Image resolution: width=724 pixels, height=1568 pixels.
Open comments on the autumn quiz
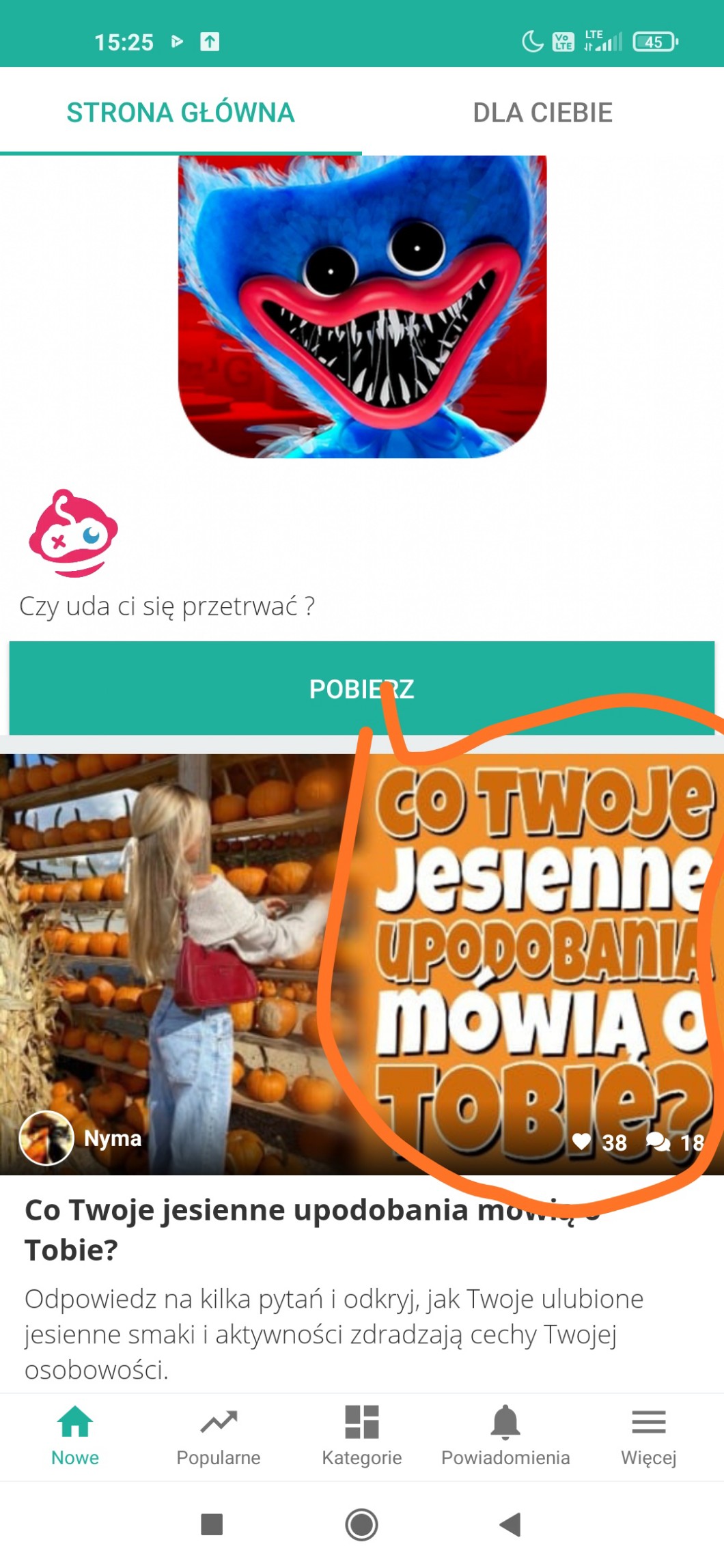(x=658, y=1141)
